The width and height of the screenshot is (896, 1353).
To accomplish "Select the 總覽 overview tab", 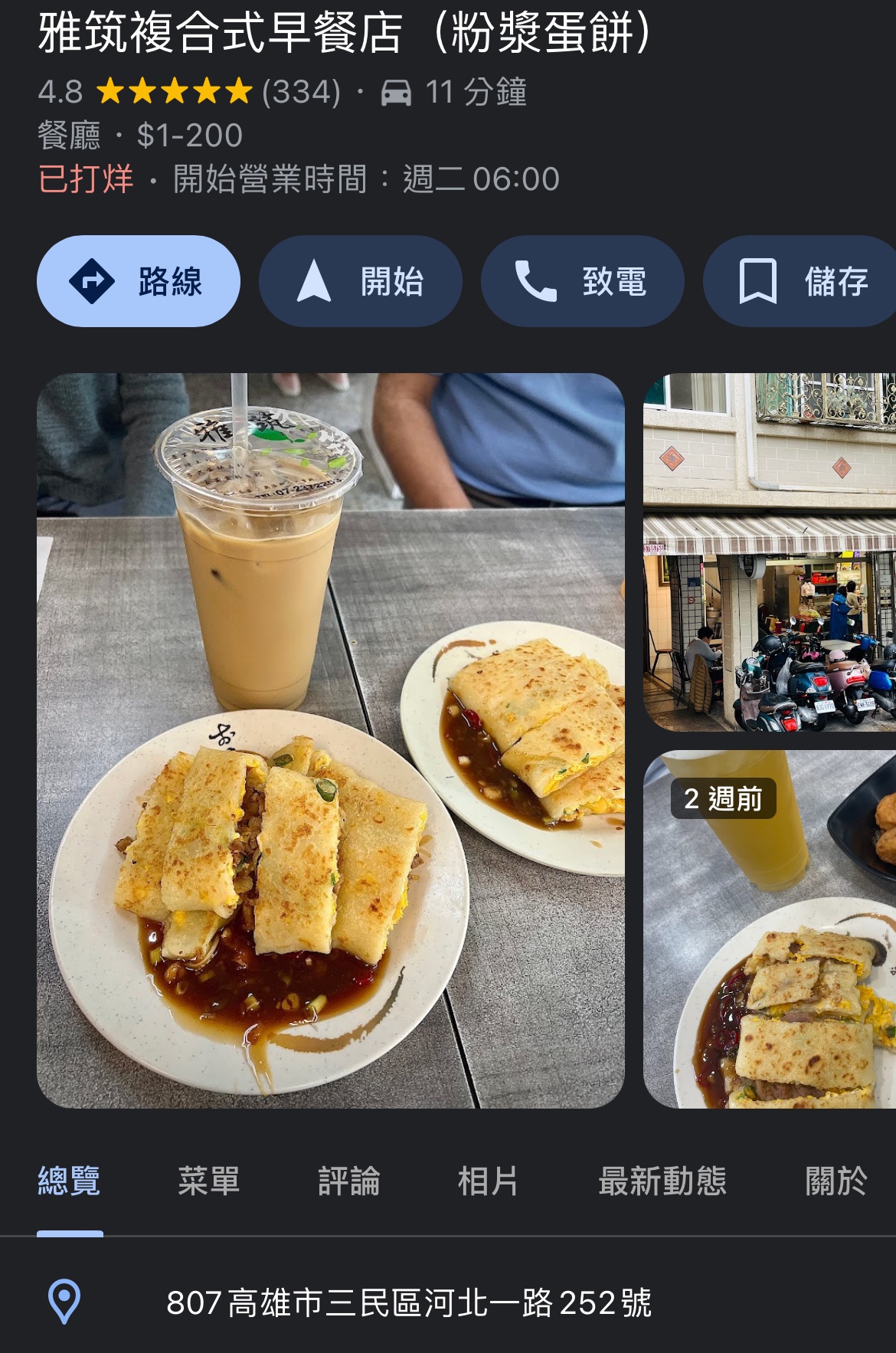I will click(70, 1181).
